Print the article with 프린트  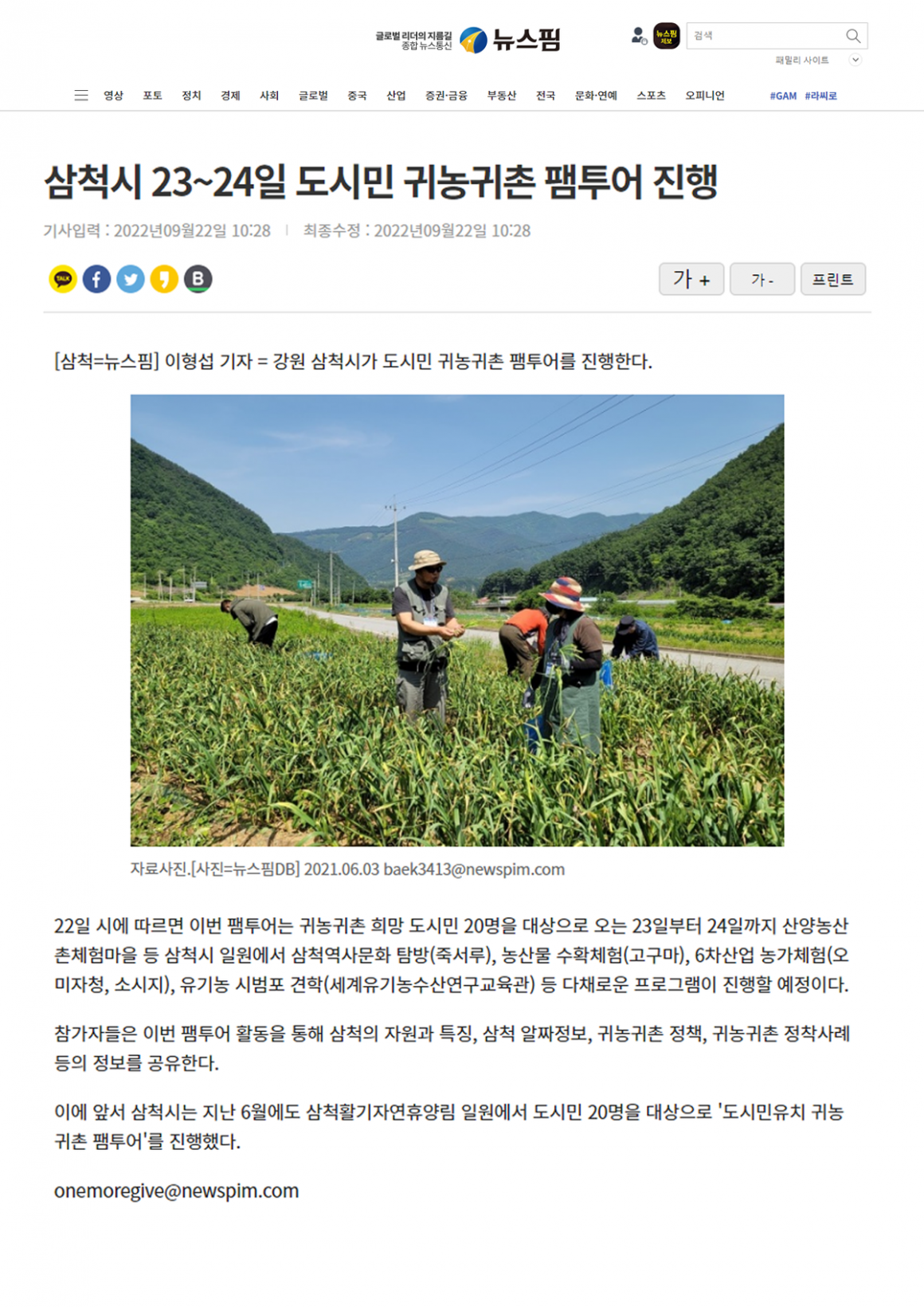tap(832, 279)
